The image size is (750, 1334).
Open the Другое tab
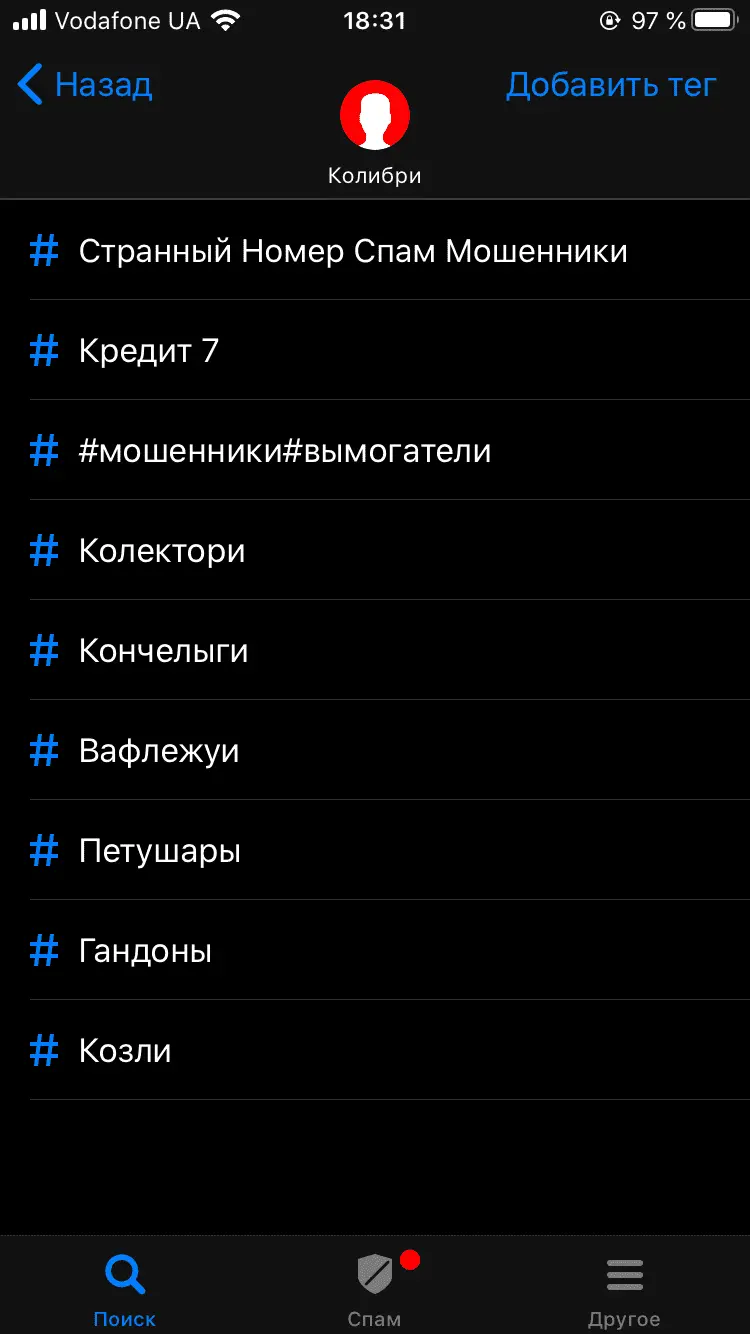pos(624,1288)
